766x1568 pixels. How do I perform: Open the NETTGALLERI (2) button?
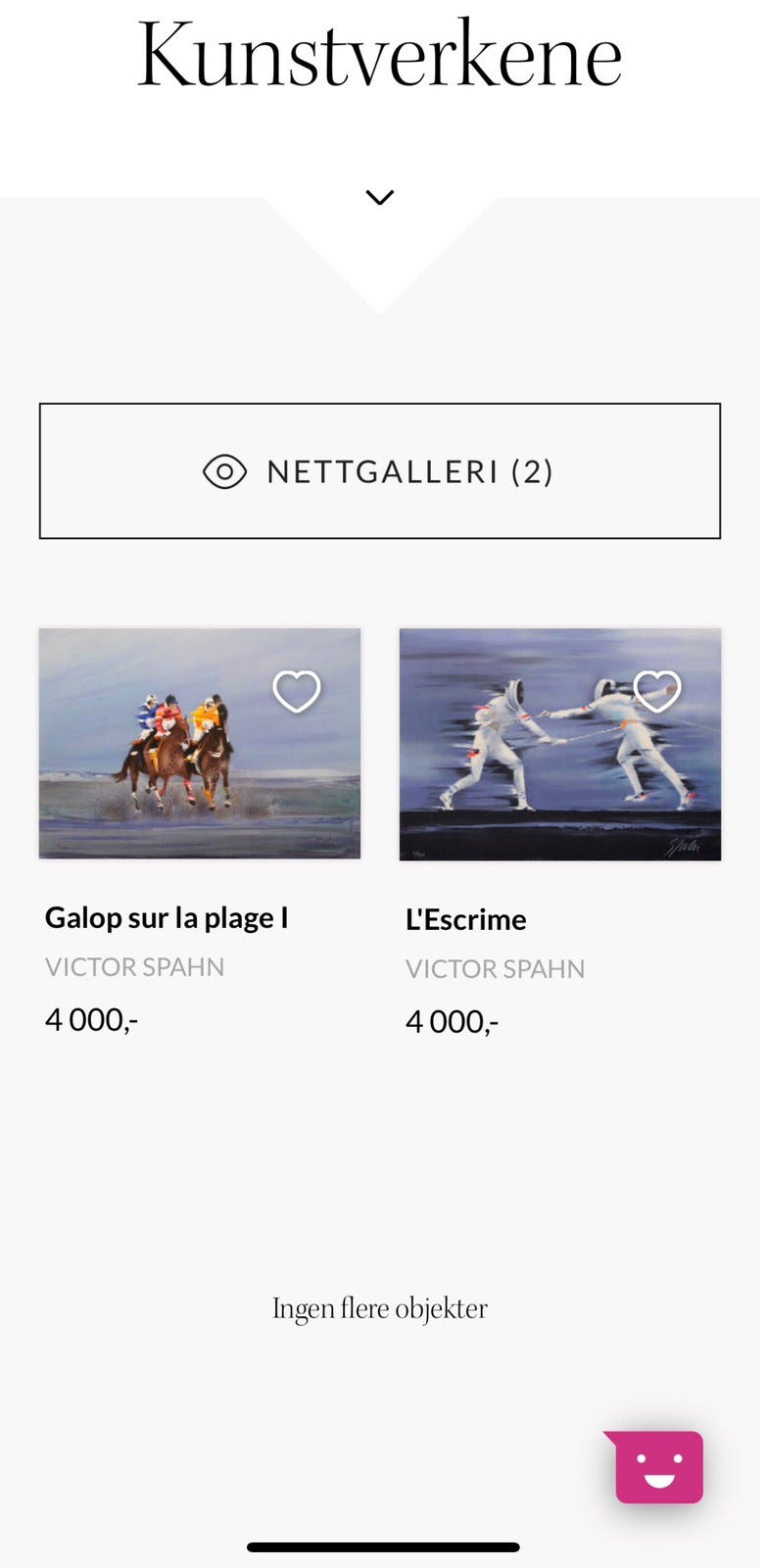tap(380, 471)
